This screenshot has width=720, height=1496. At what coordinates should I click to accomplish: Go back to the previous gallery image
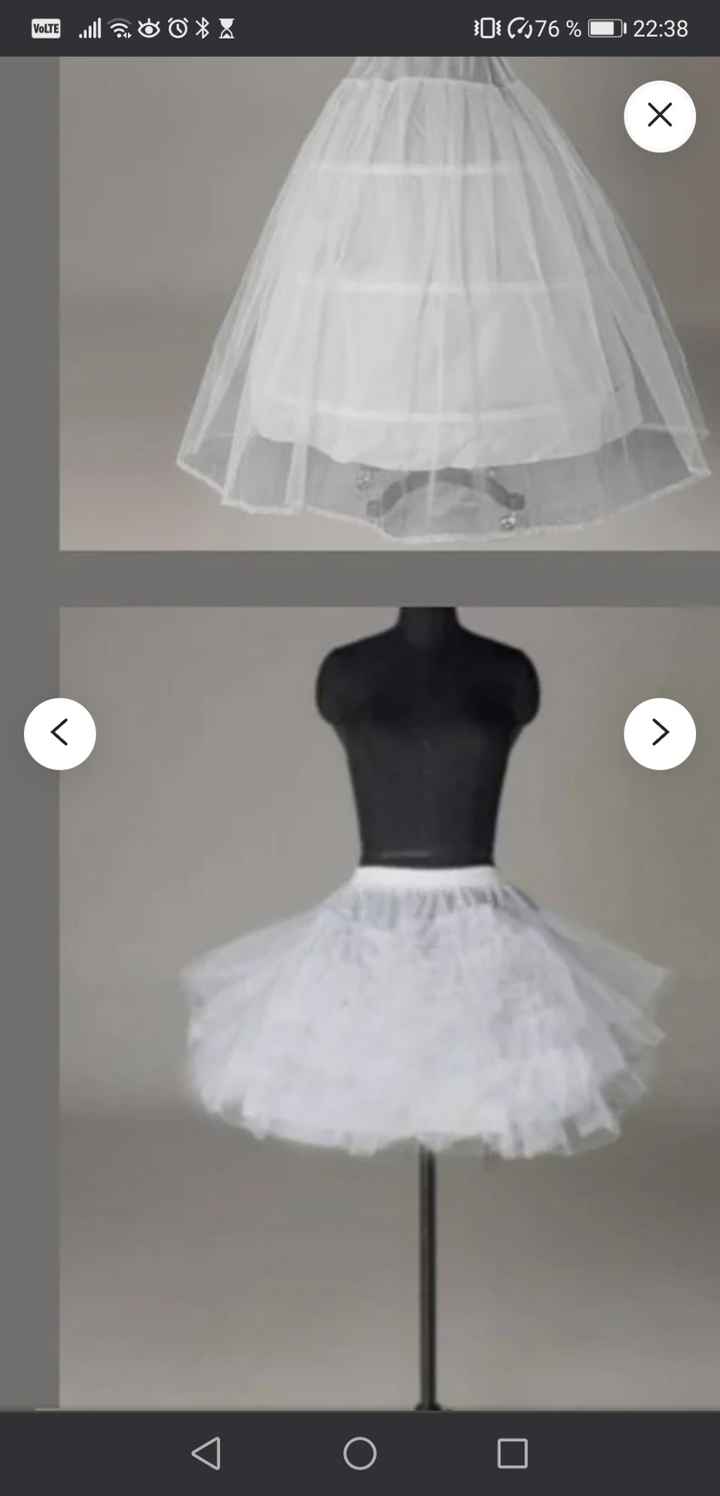click(59, 733)
